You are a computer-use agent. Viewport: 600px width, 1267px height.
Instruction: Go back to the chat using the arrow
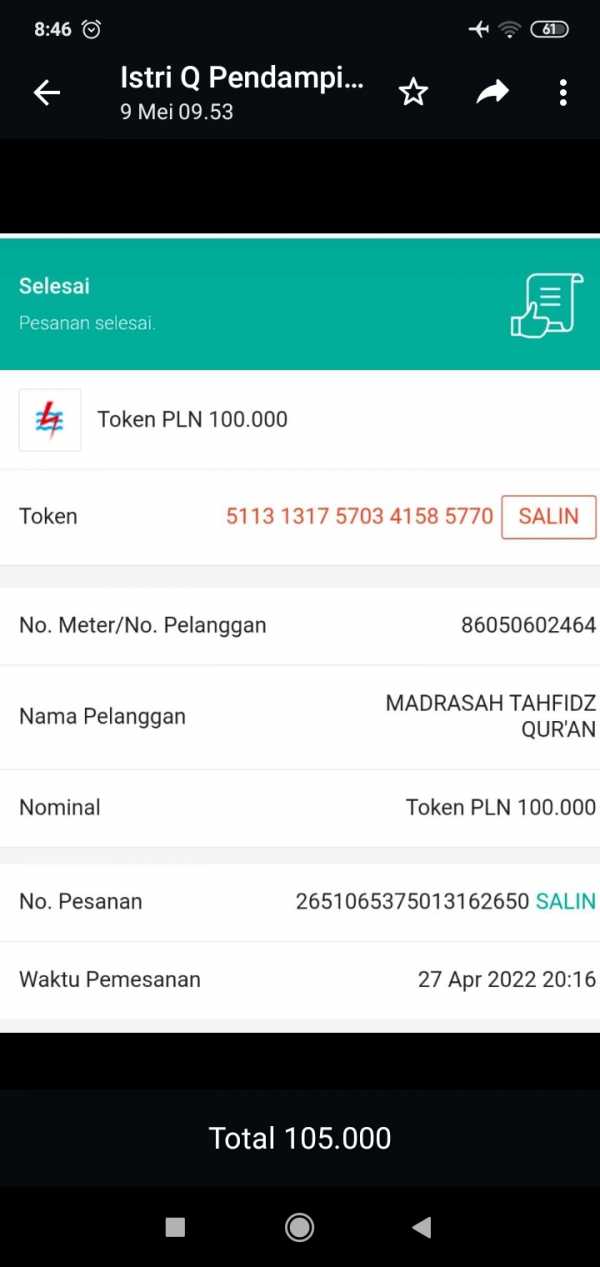[x=47, y=93]
